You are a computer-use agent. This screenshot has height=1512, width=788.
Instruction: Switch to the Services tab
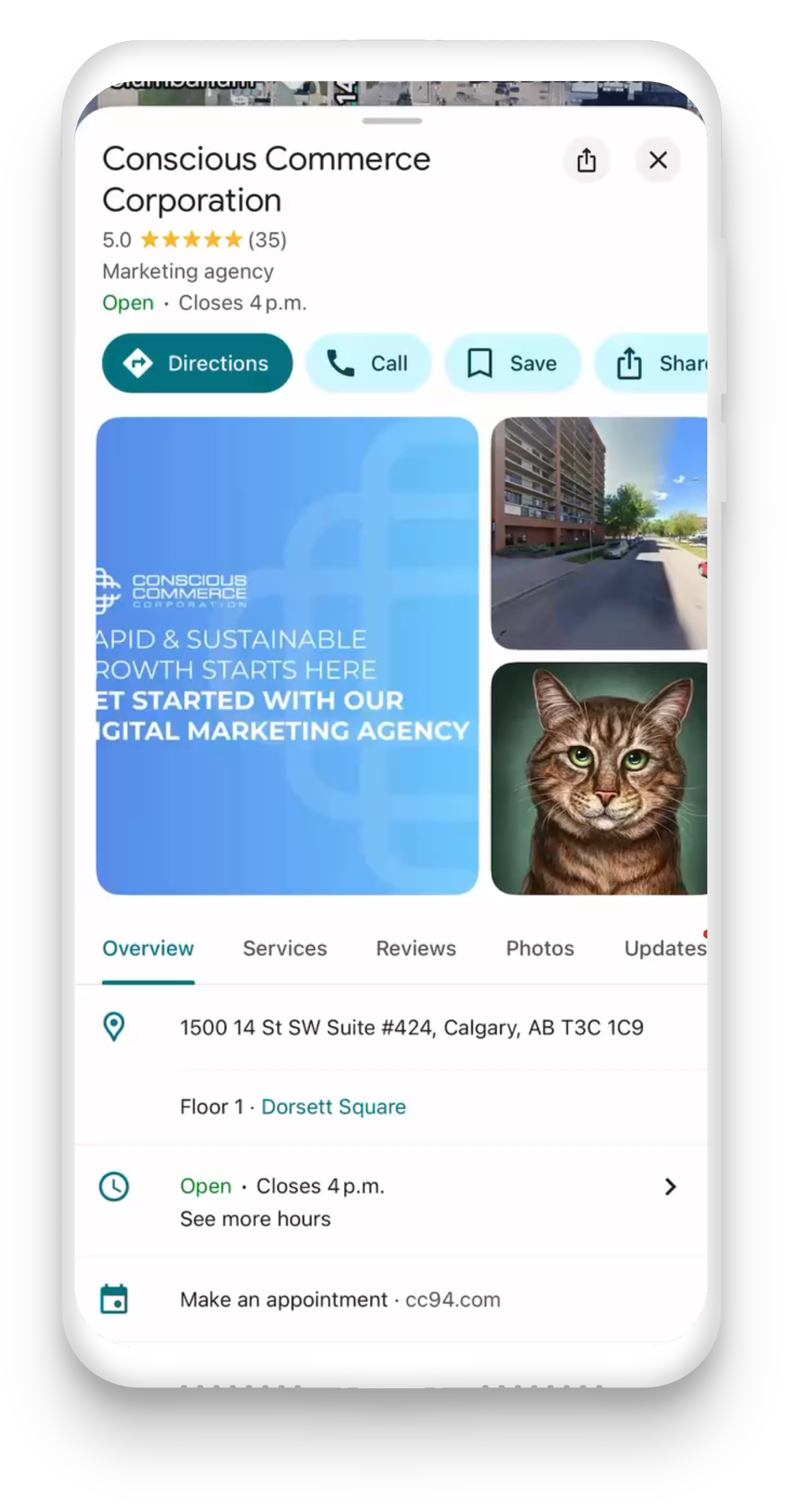(x=285, y=948)
